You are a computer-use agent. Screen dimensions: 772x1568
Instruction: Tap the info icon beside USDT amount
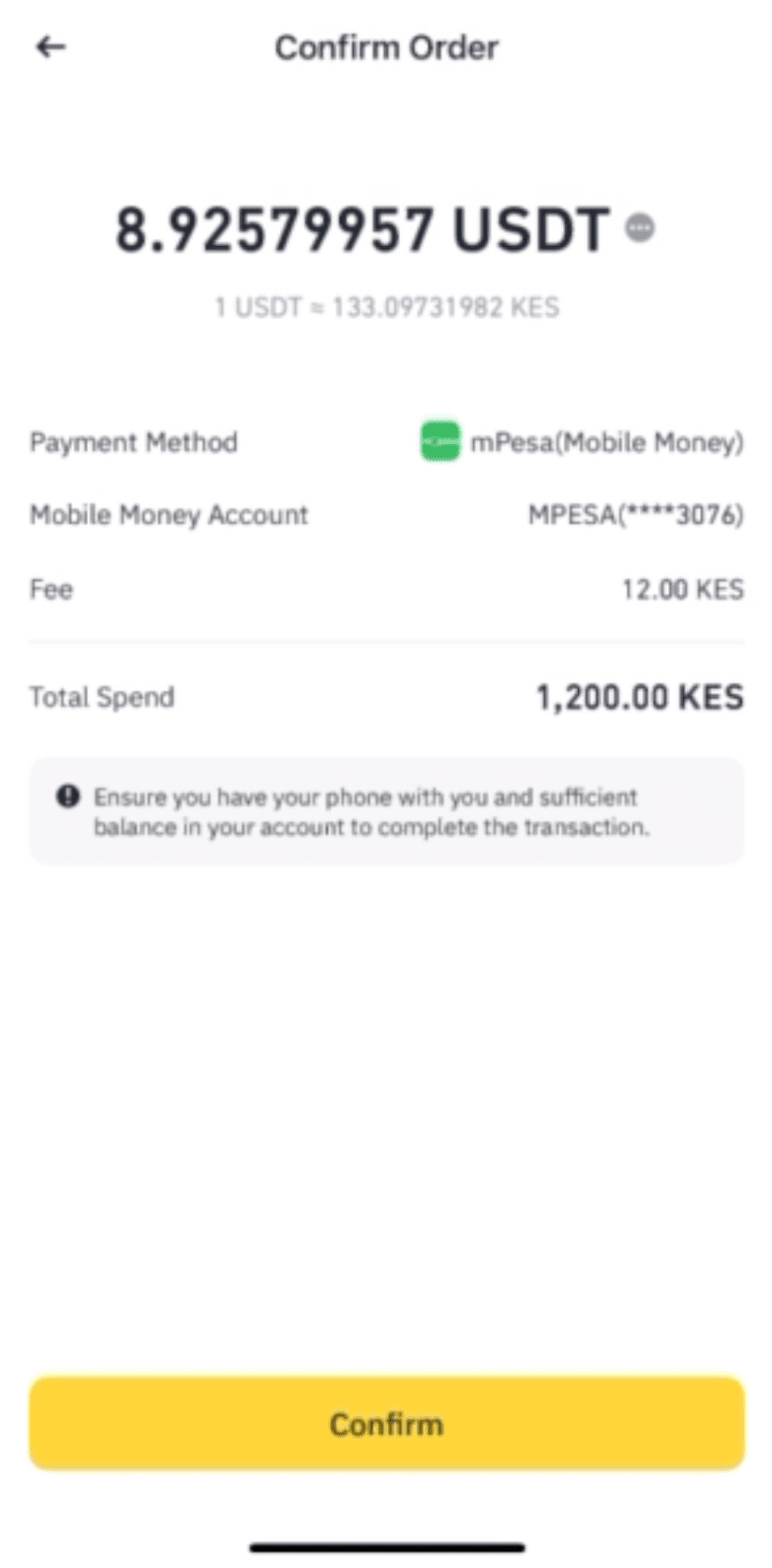(640, 228)
